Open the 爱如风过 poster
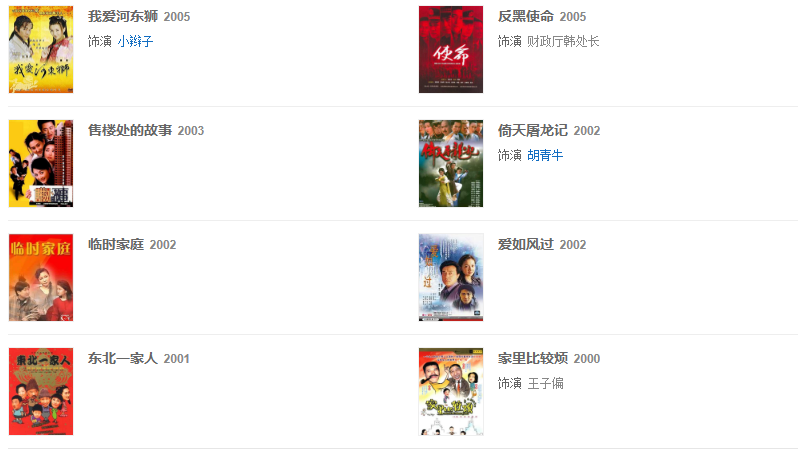Image resolution: width=804 pixels, height=452 pixels. [x=451, y=277]
